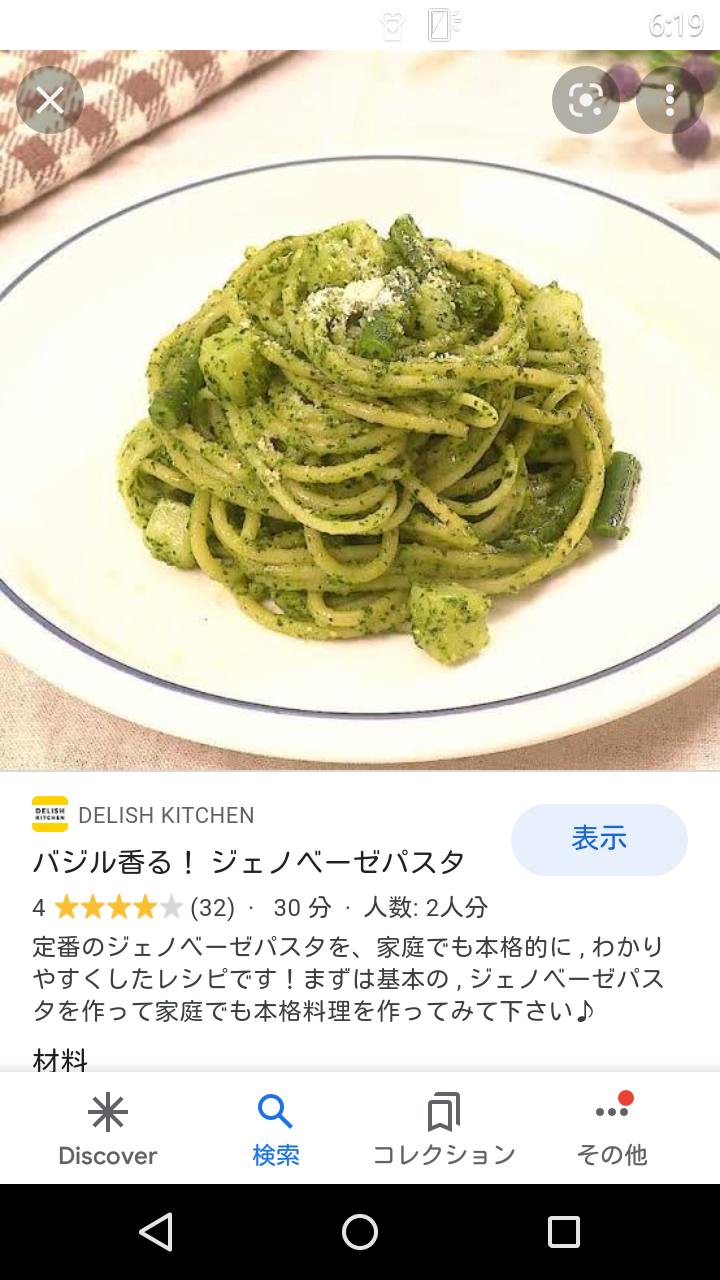This screenshot has height=1280, width=720.
Task: Search this image with Google Lens
Action: click(585, 100)
